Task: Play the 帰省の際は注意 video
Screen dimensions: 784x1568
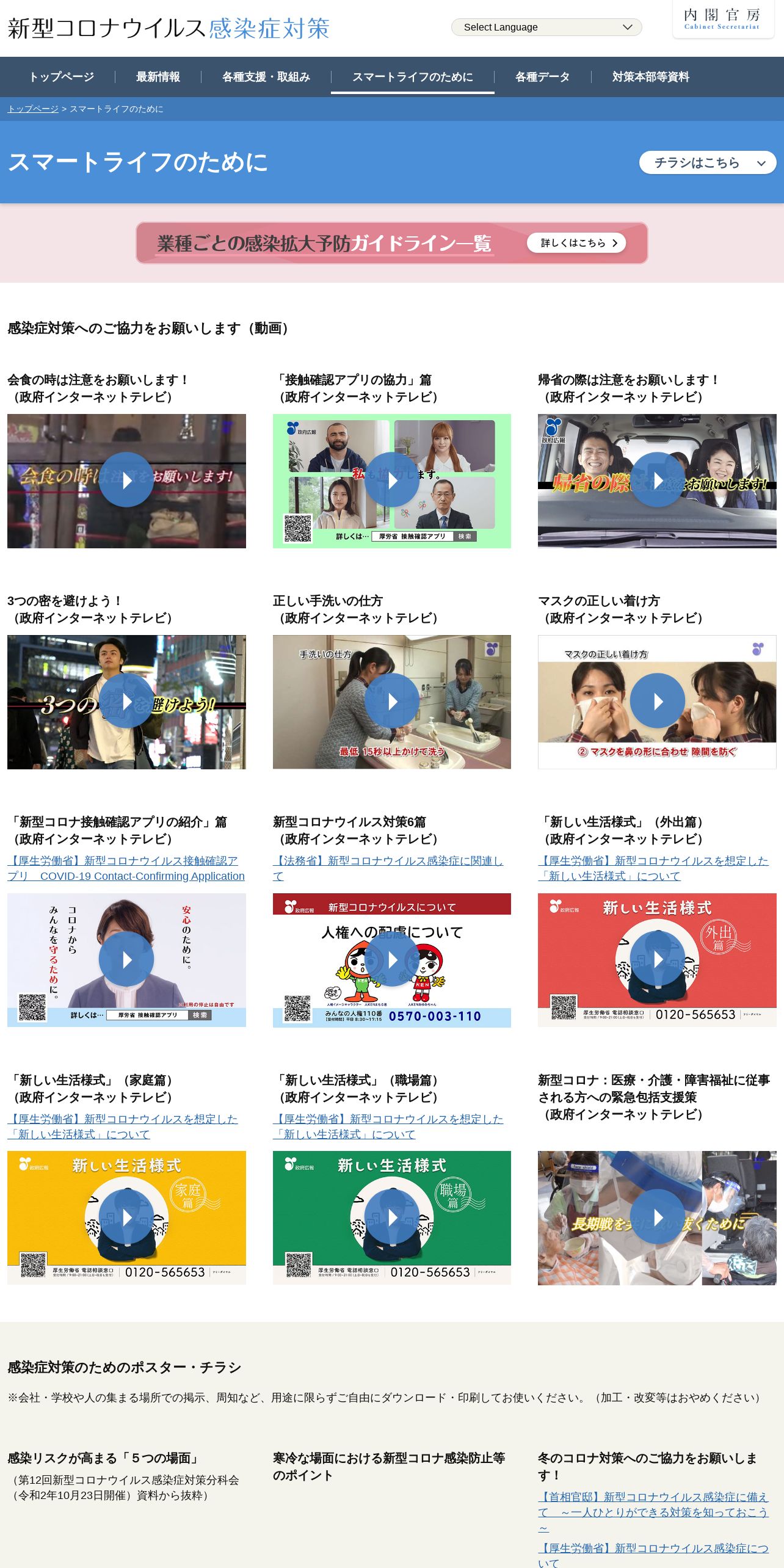Action: tap(656, 480)
